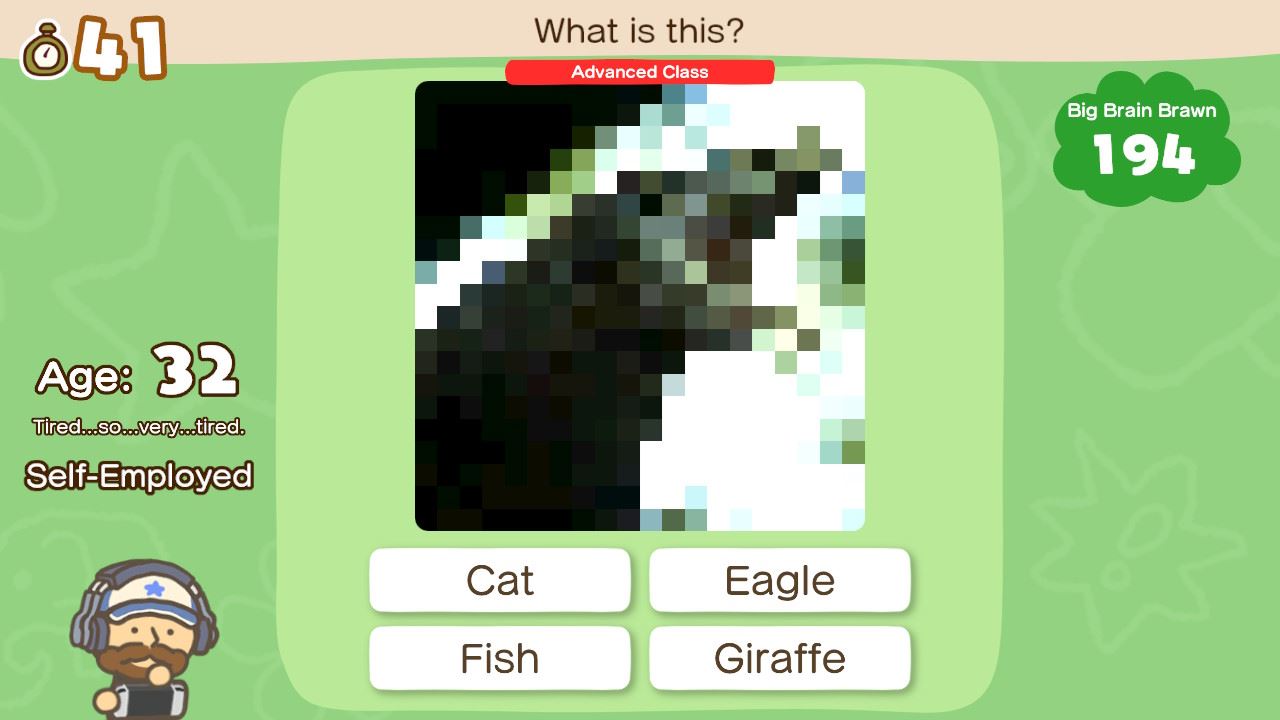Select Eagle as the answer
Screen dimensions: 1280x720
[779, 580]
